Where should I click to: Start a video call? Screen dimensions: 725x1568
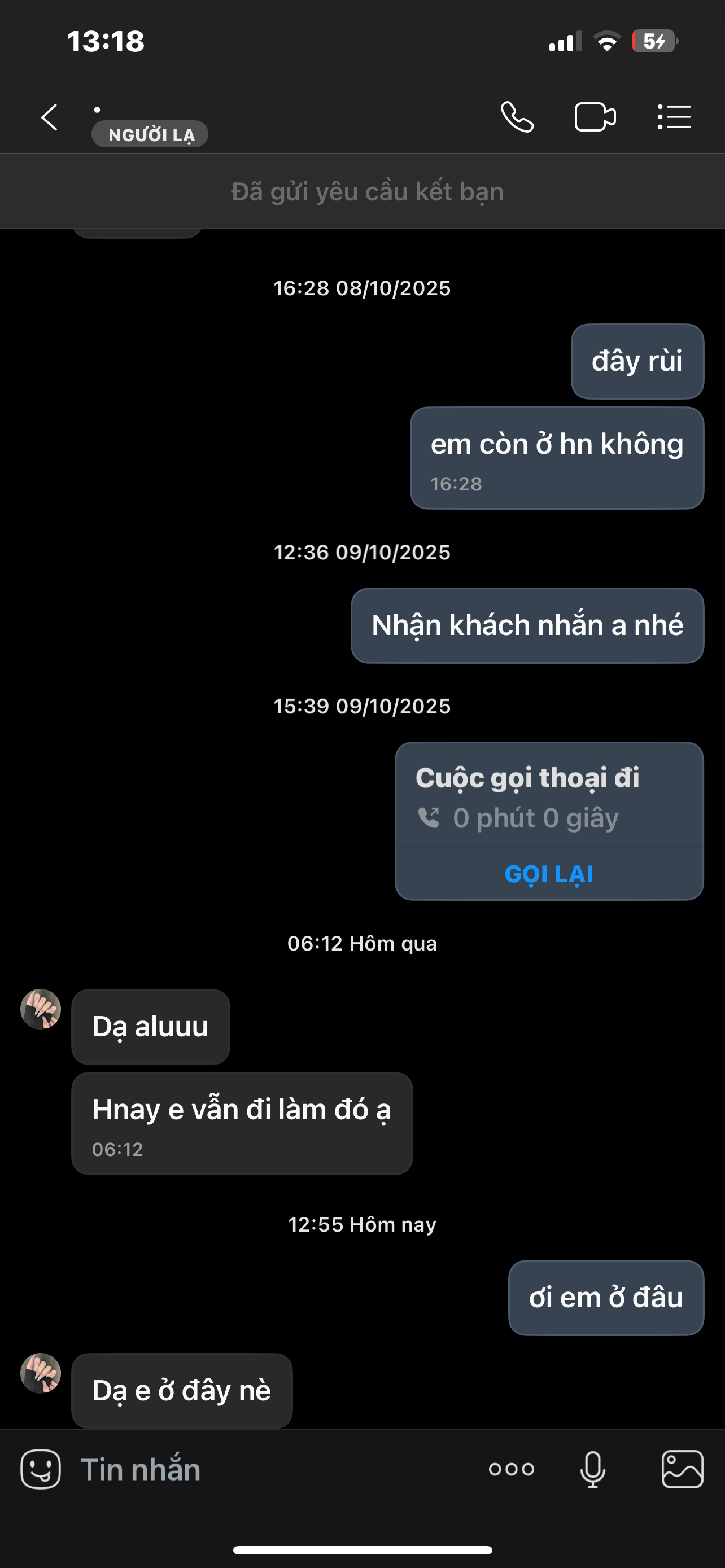595,117
